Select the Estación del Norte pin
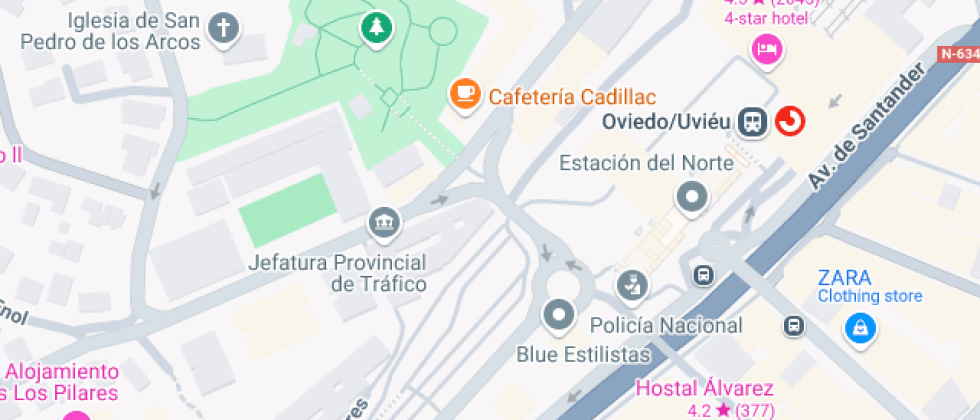Image resolution: width=980 pixels, height=420 pixels. pyautogui.click(x=692, y=199)
